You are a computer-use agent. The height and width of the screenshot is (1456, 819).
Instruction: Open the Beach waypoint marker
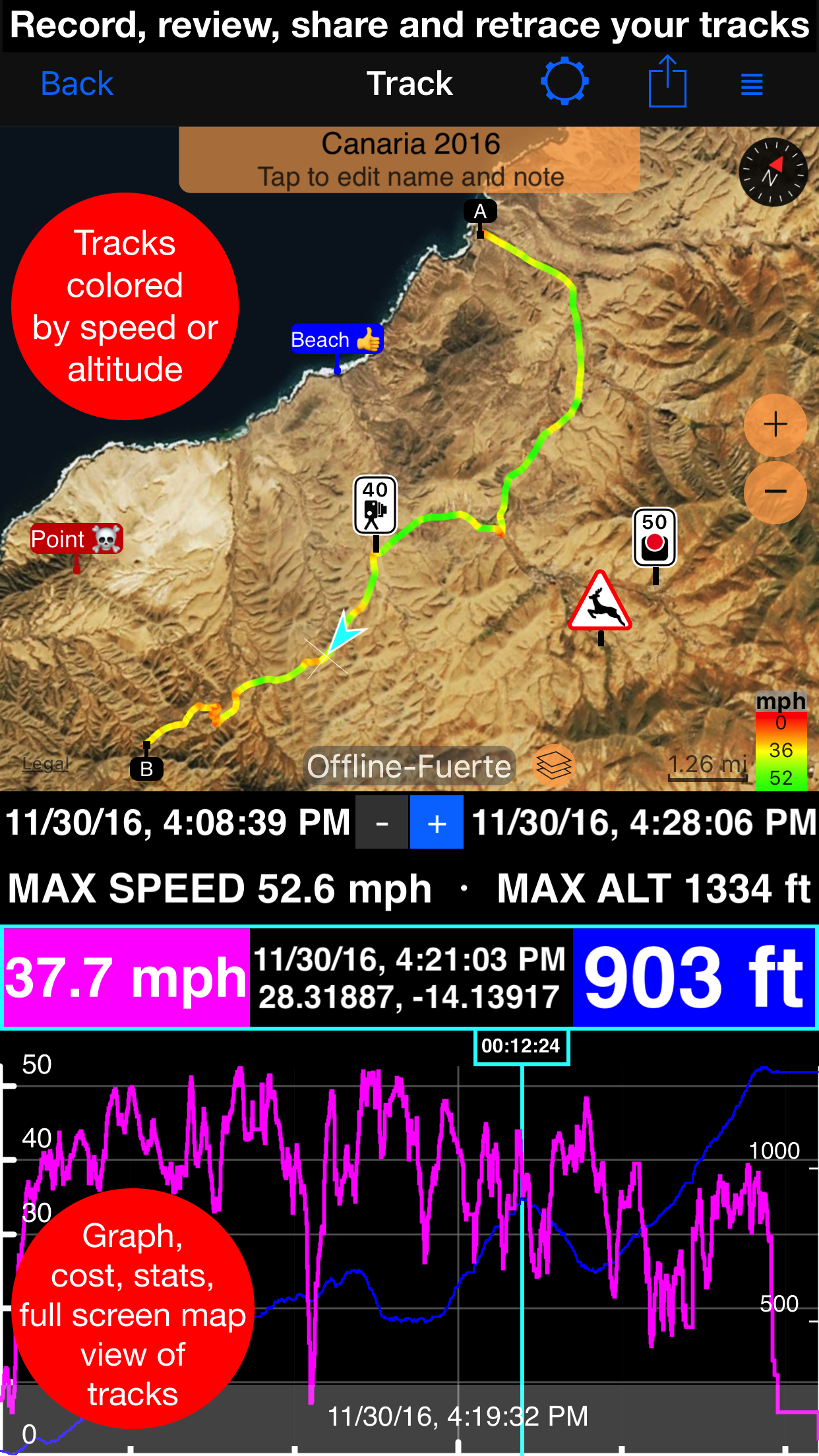(336, 340)
